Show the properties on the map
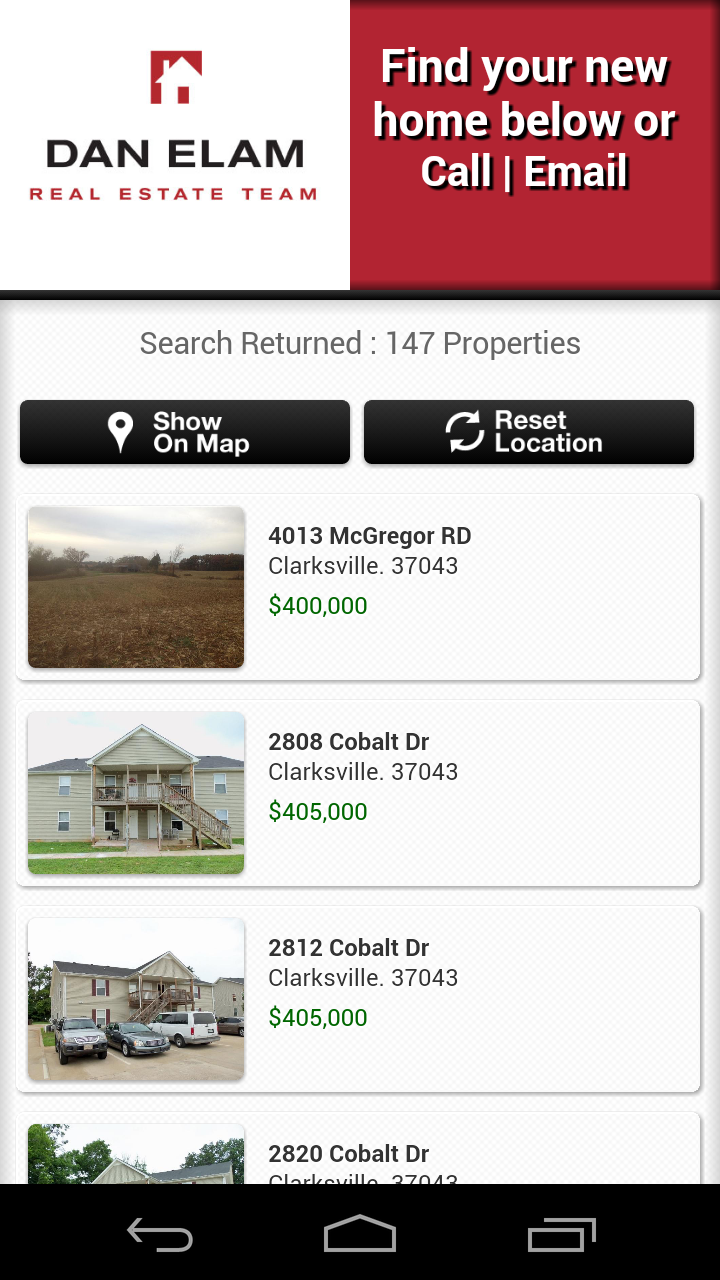Viewport: 720px width, 1280px height. pos(185,432)
